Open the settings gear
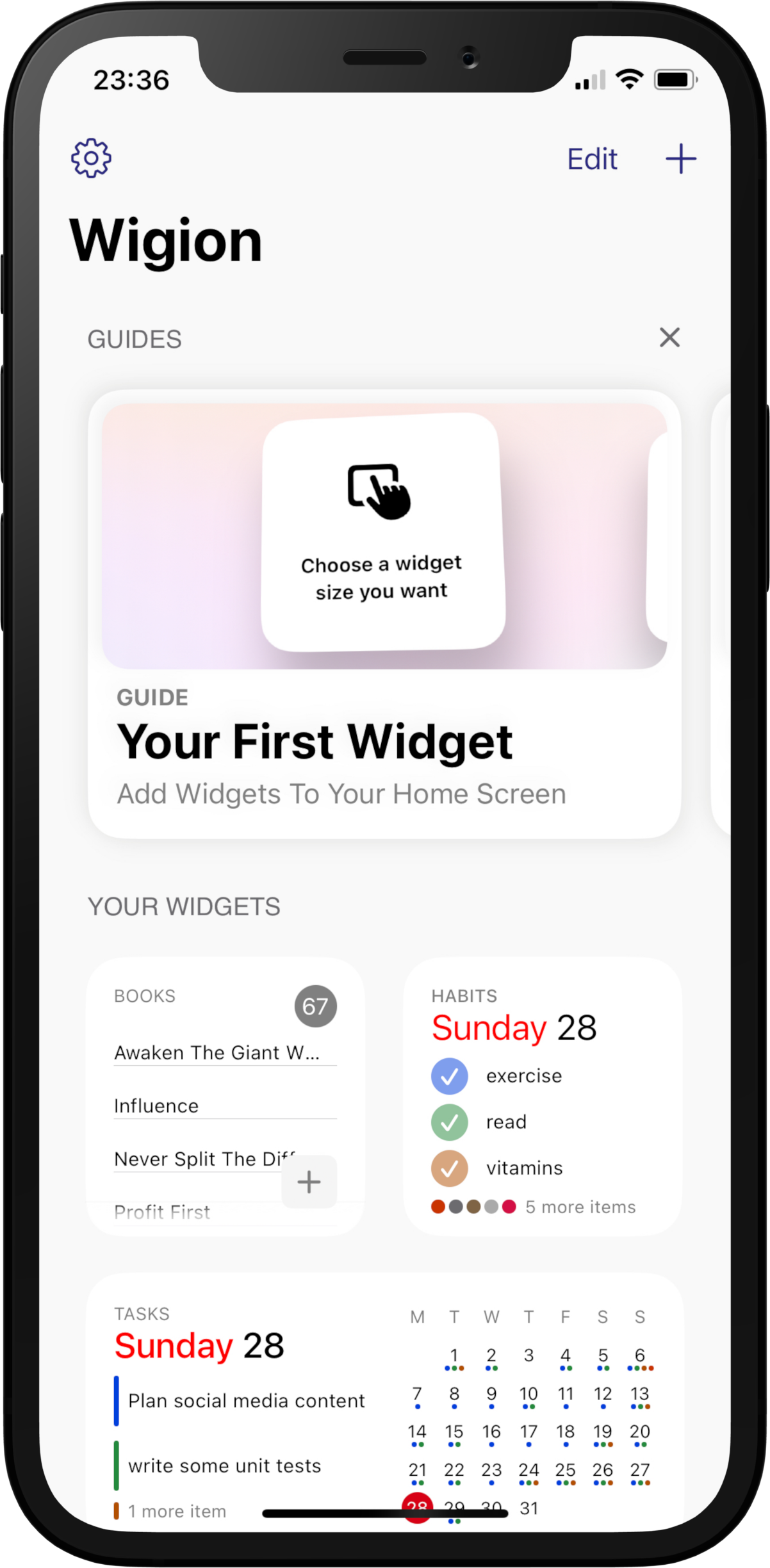Viewport: 770px width, 1568px height. point(91,158)
